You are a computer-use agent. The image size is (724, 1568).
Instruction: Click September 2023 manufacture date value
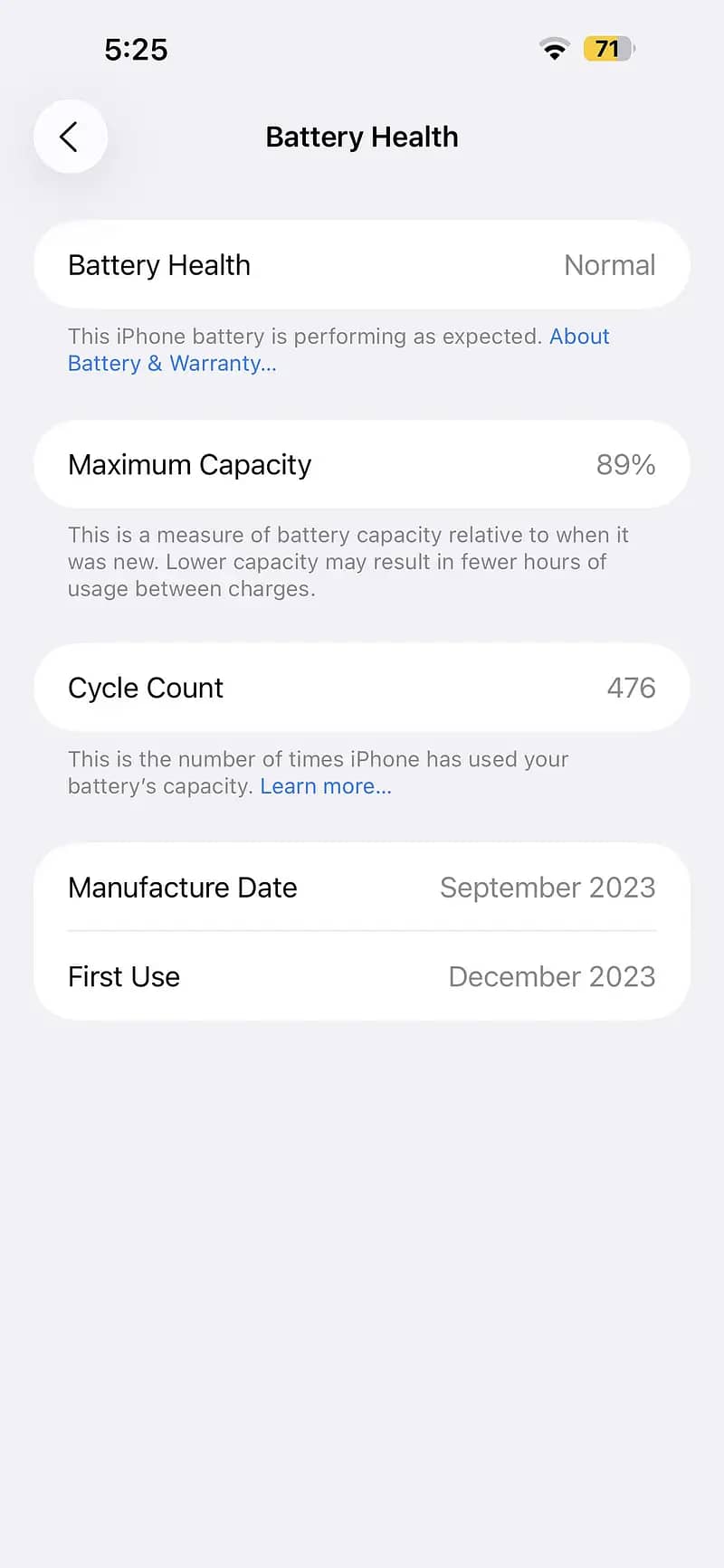click(547, 888)
